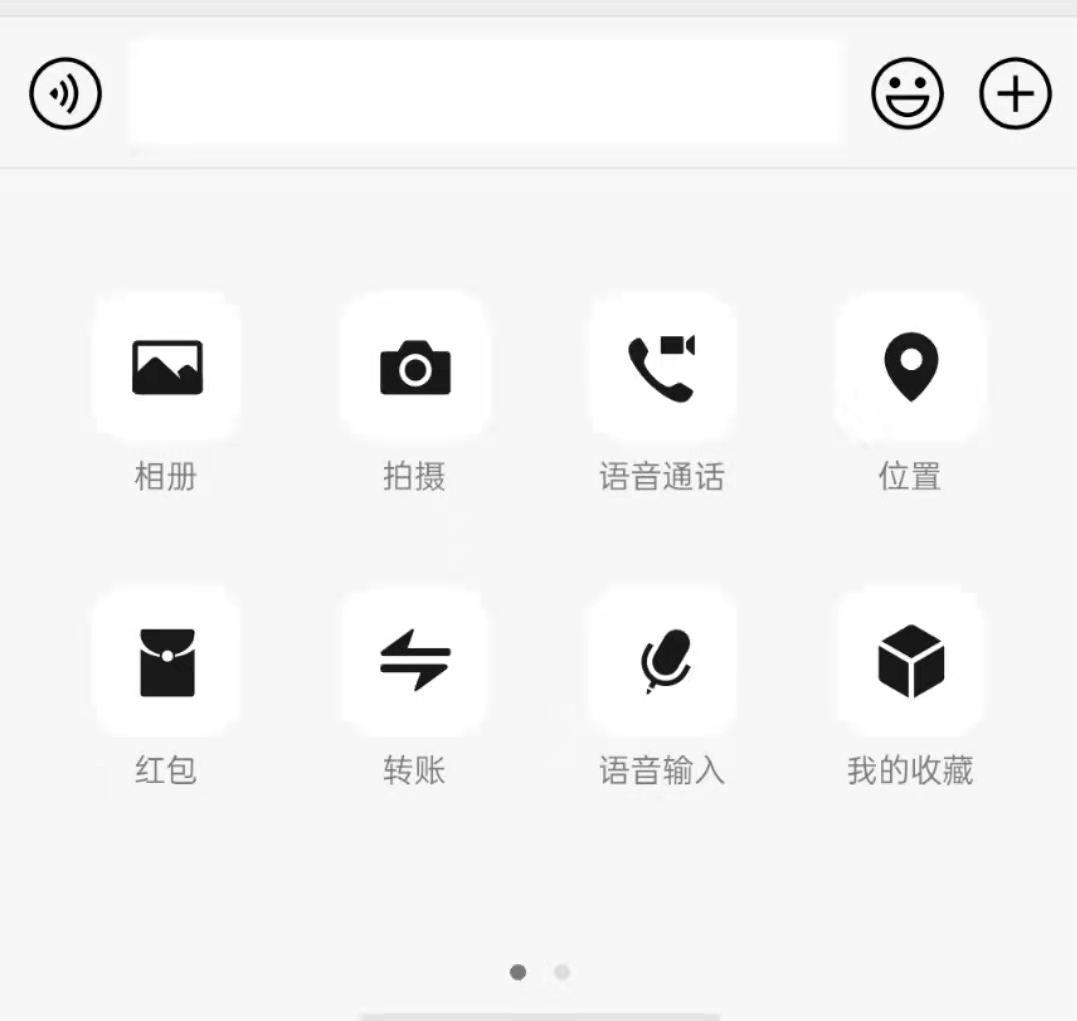Share your 位置
Viewport: 1077px width, 1021px height.
tap(910, 367)
